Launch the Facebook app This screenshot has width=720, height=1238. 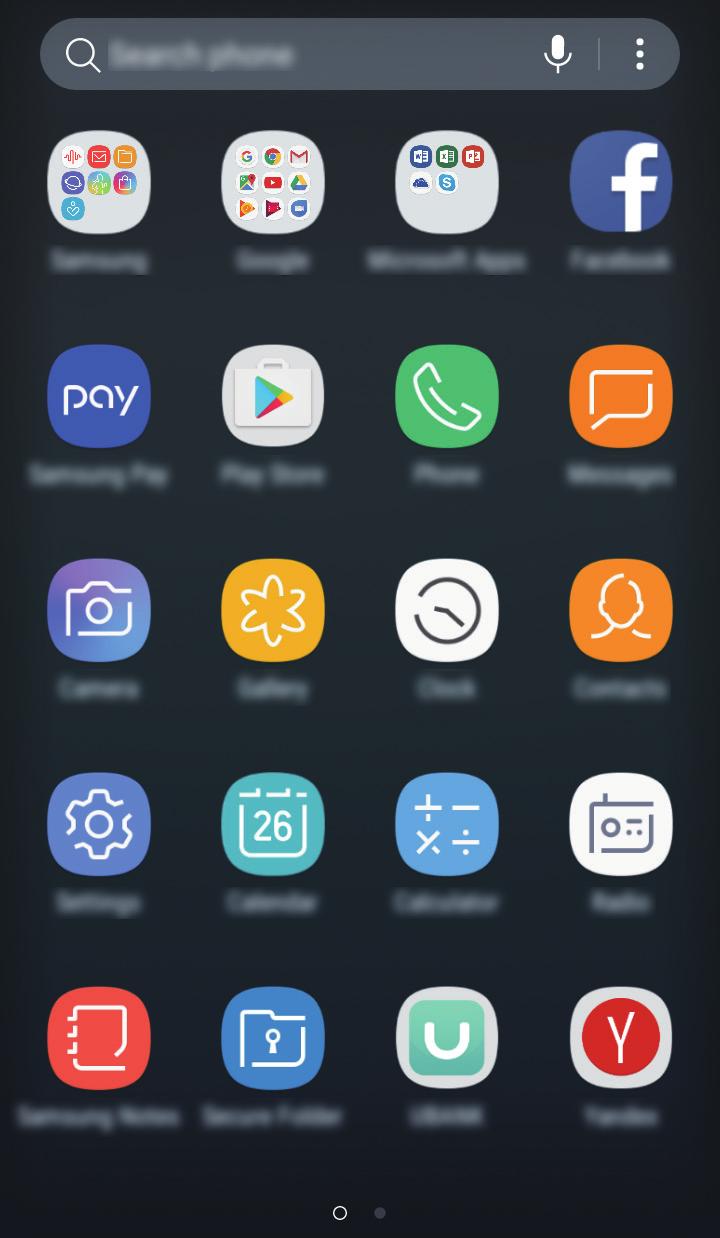pyautogui.click(x=620, y=183)
